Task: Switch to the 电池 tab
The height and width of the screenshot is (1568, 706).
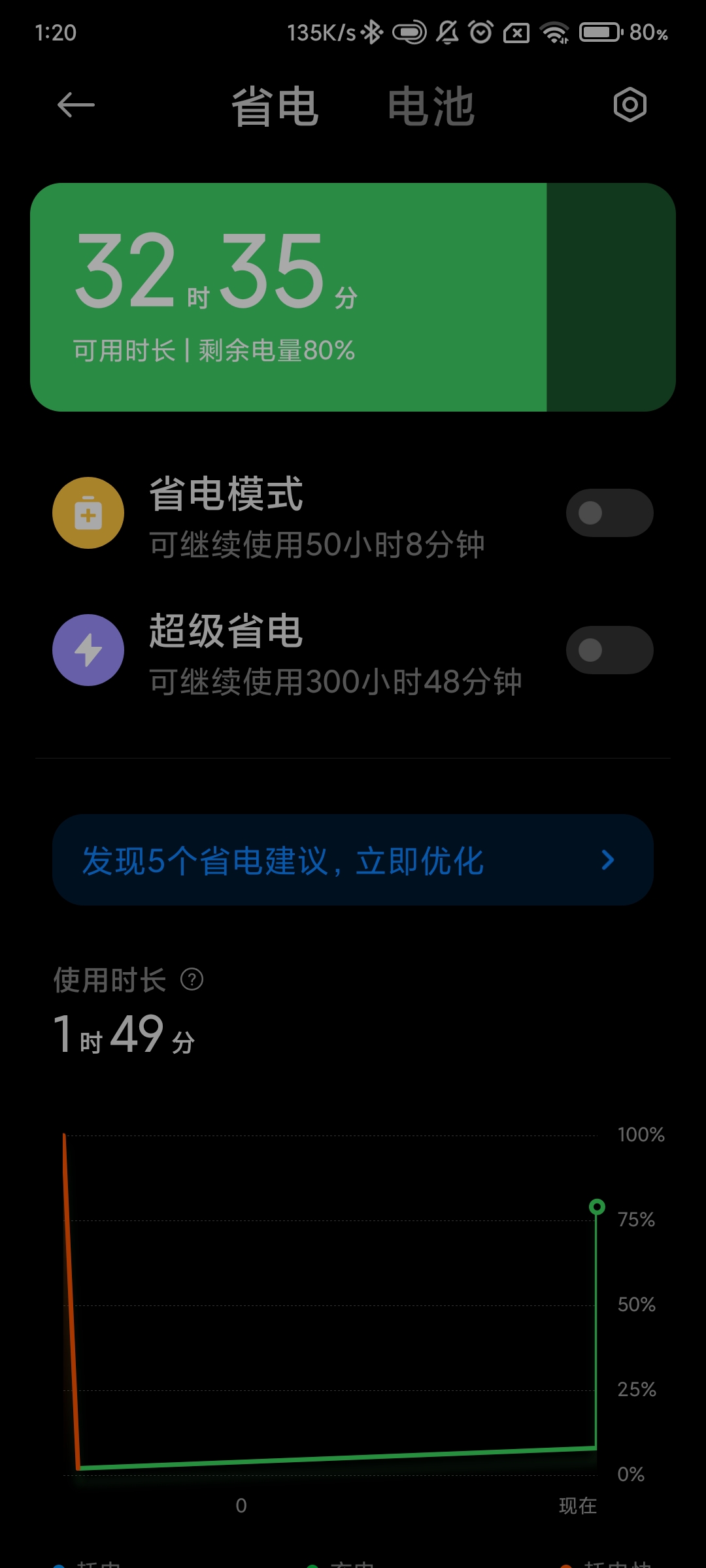Action: point(431,106)
